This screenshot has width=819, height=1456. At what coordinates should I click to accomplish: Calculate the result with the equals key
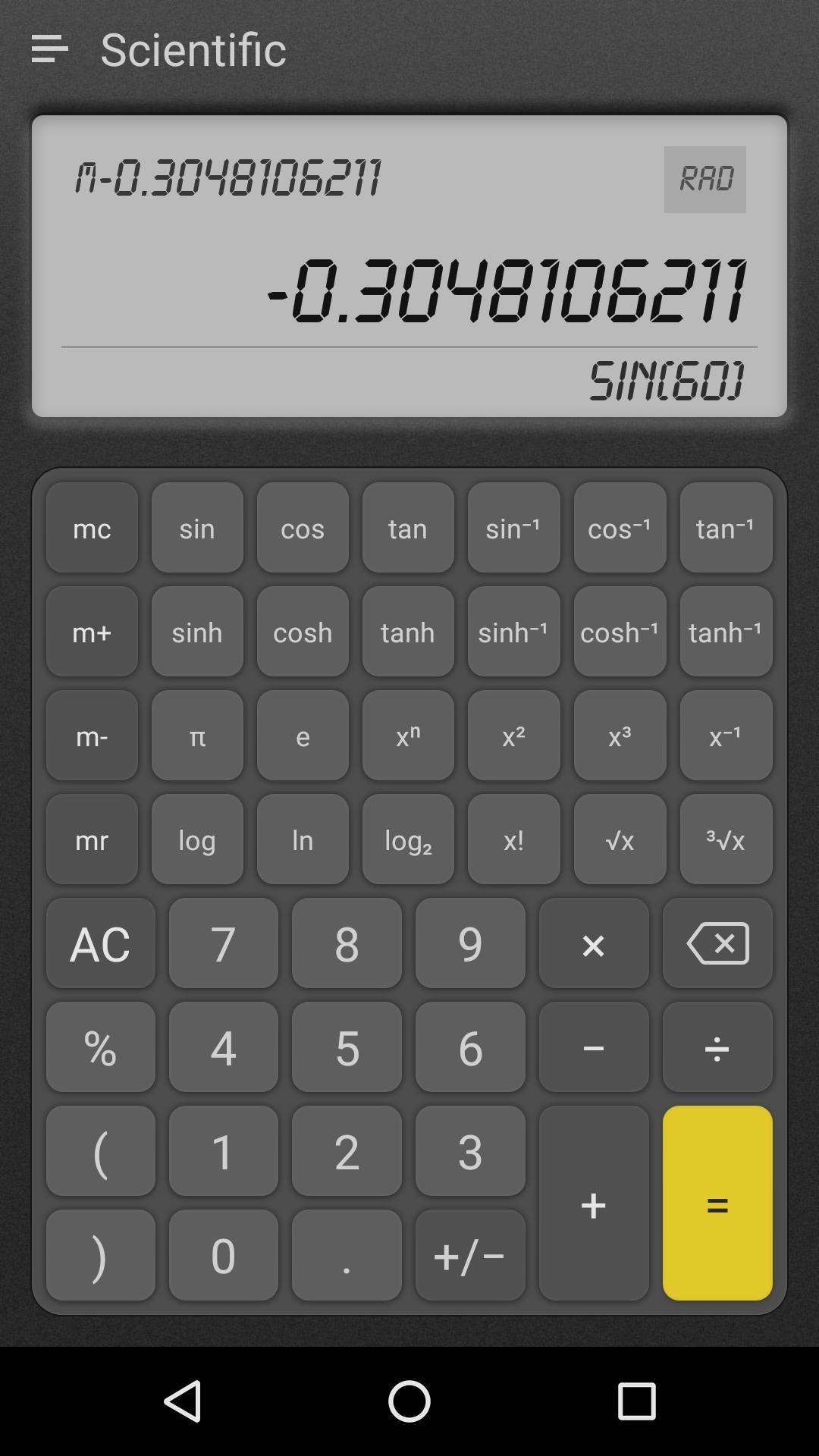(717, 1203)
